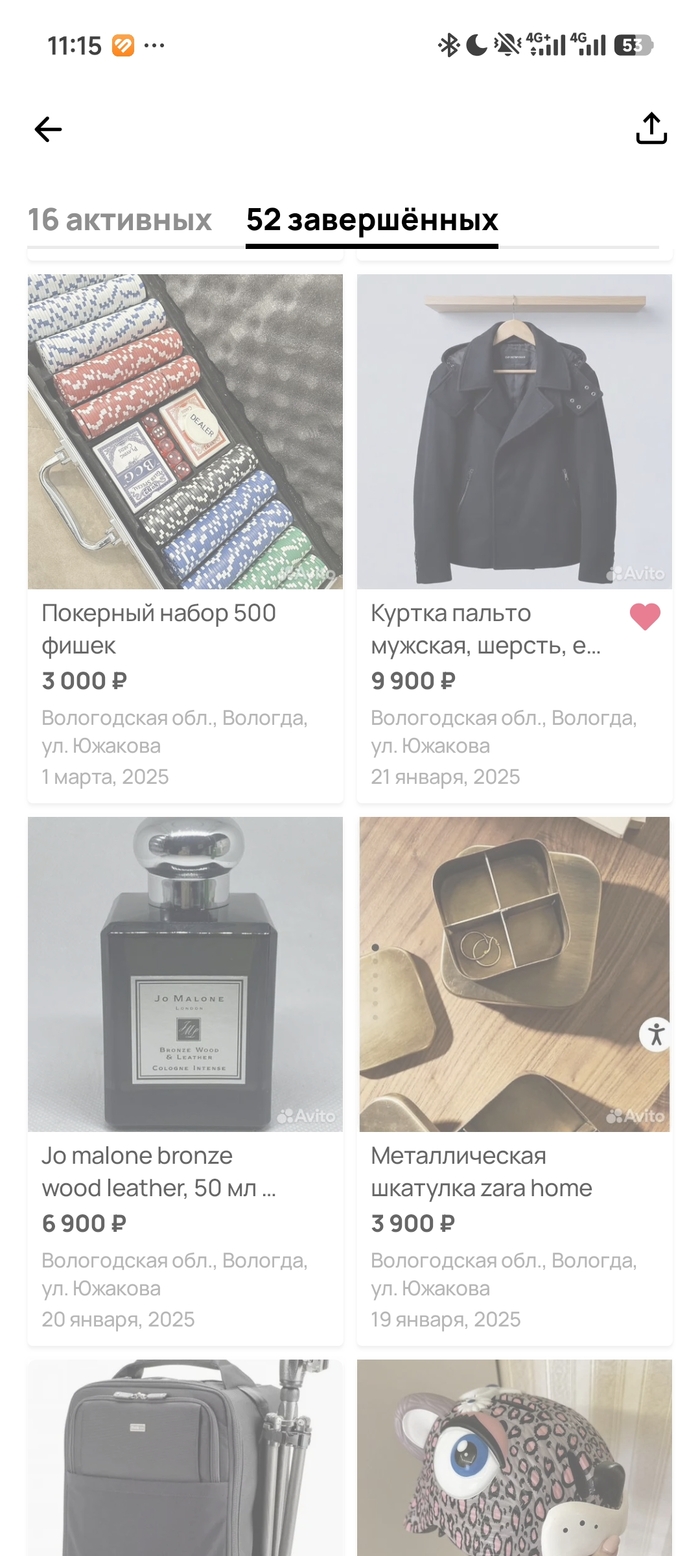700x1556 pixels.
Task: Go back using the arrow icon
Action: (x=48, y=129)
